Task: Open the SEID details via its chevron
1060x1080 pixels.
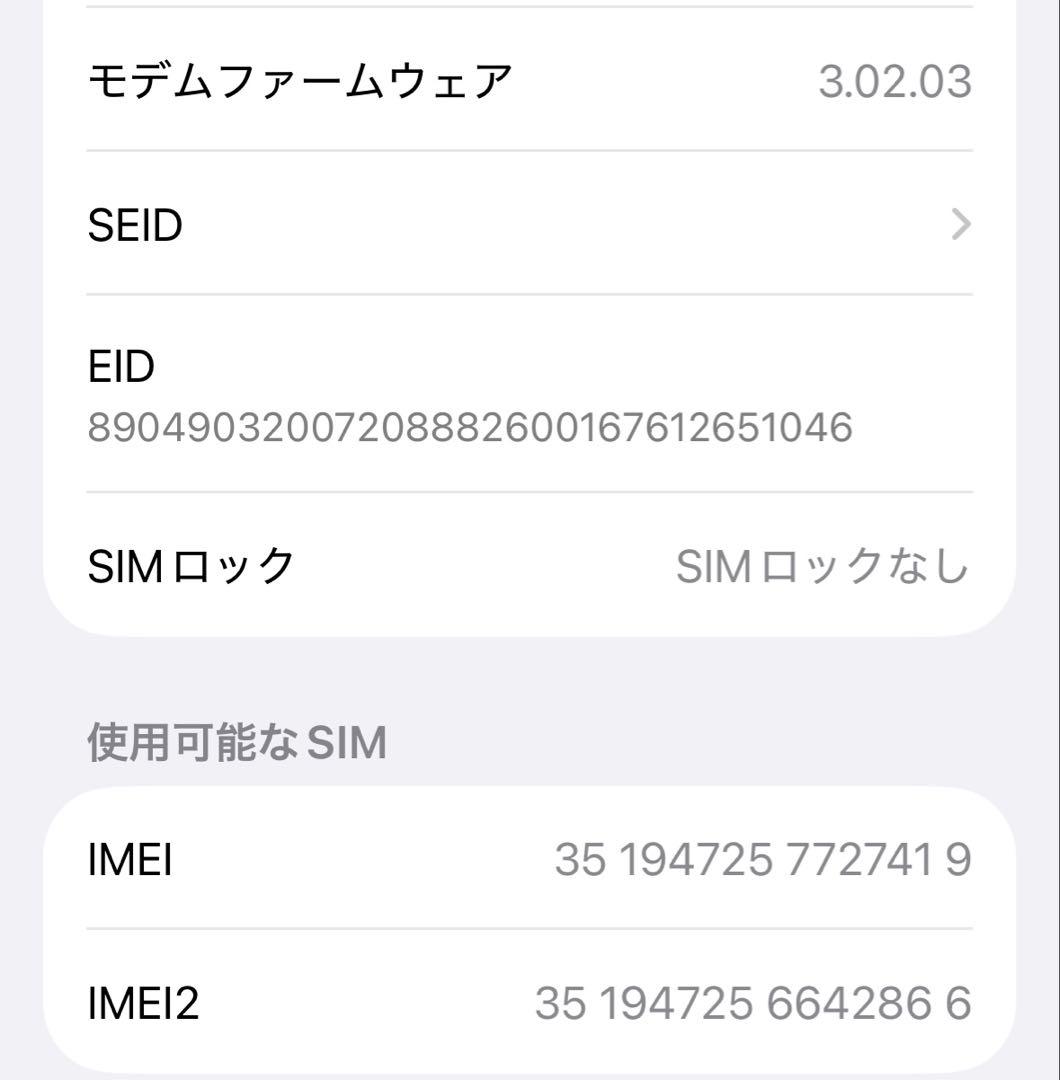Action: click(x=958, y=225)
